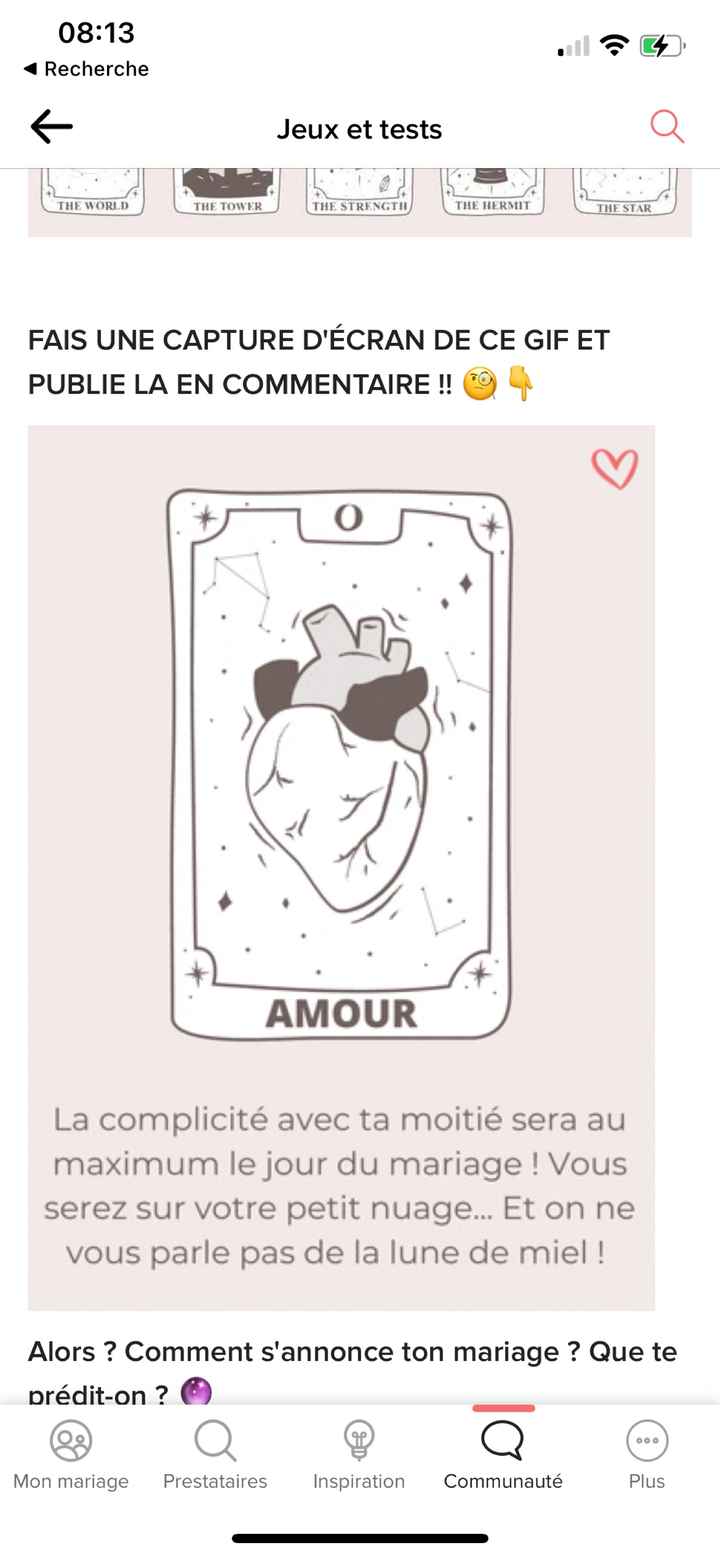This screenshot has height=1557, width=720.
Task: Tap The Tower tarot card
Action: tap(226, 190)
